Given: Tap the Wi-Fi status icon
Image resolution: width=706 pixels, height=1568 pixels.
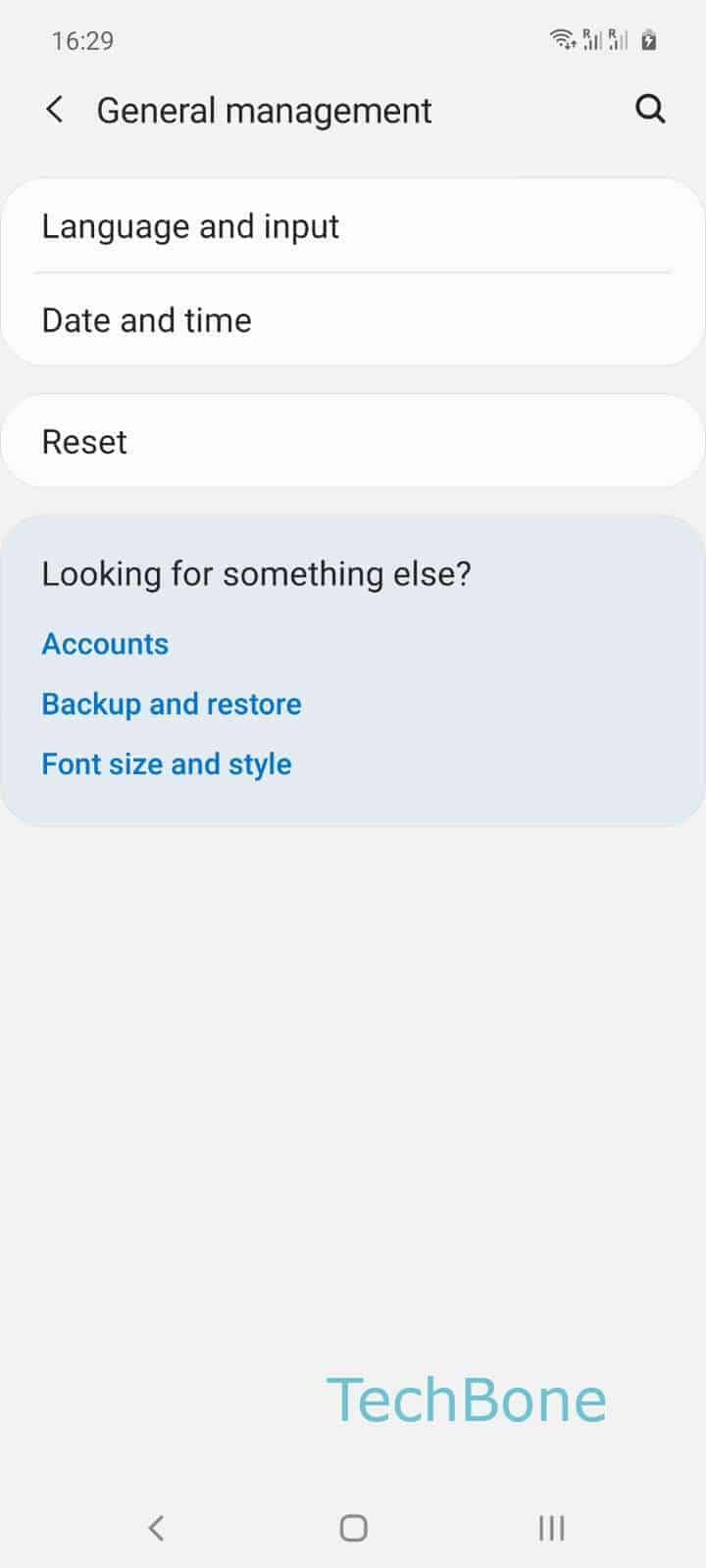Looking at the screenshot, I should click(562, 39).
